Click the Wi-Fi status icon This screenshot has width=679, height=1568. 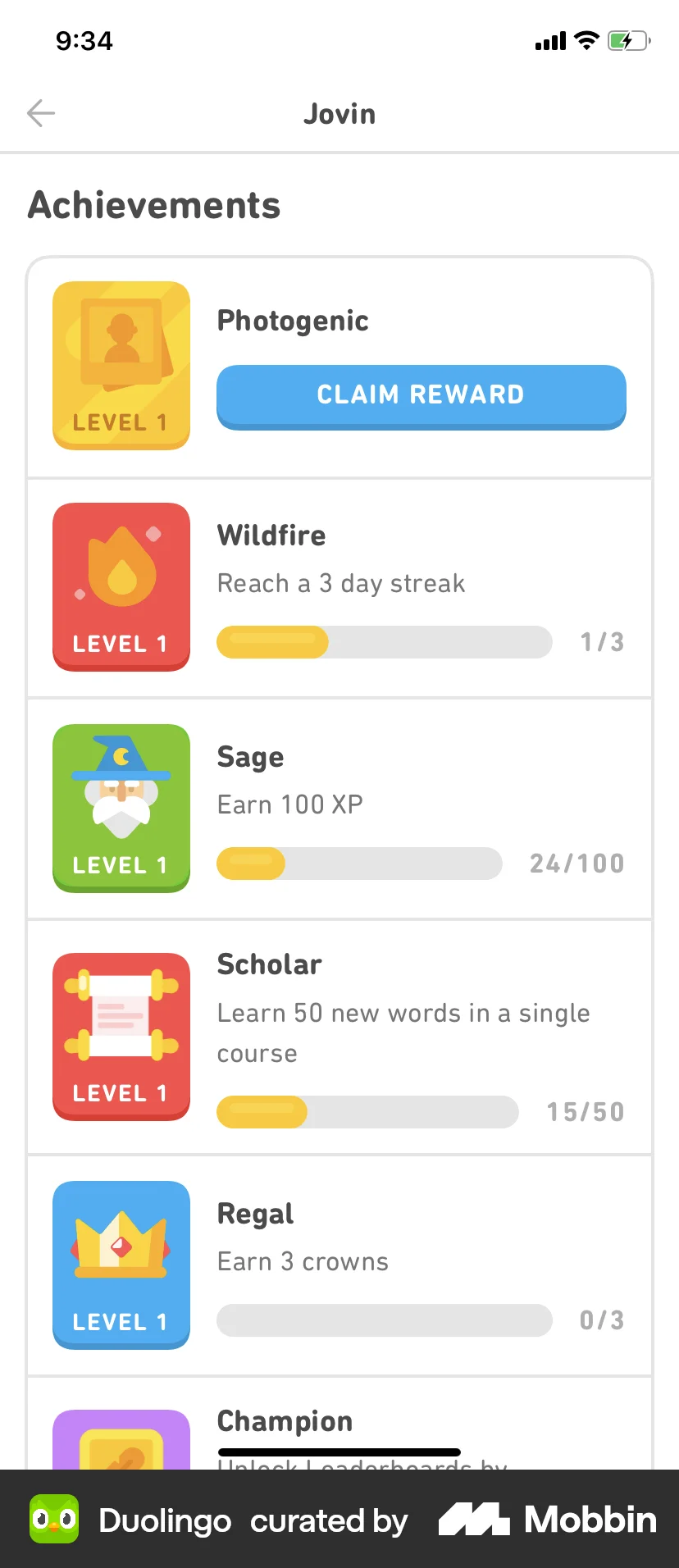586,41
